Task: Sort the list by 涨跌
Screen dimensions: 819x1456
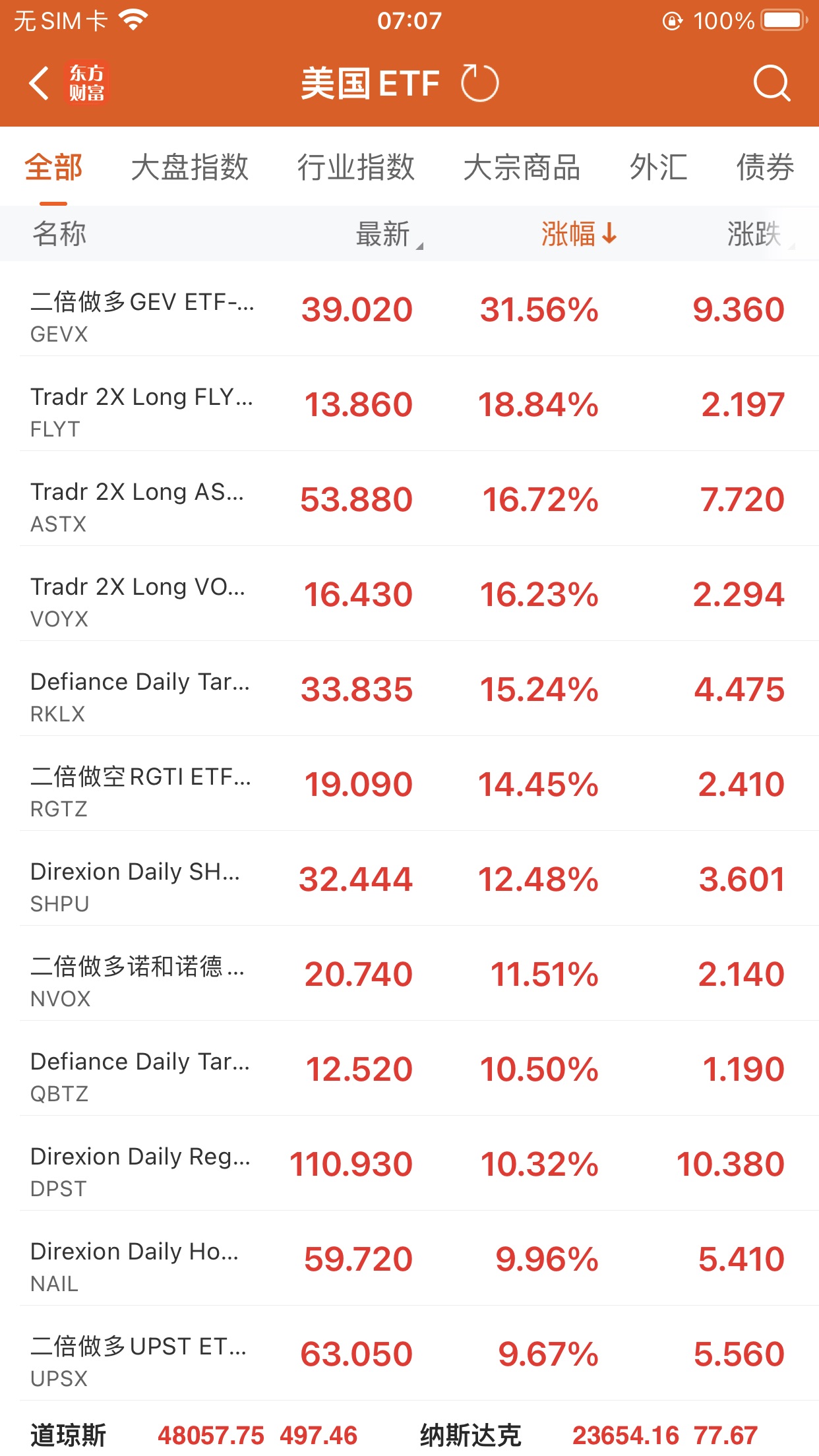Action: [755, 234]
